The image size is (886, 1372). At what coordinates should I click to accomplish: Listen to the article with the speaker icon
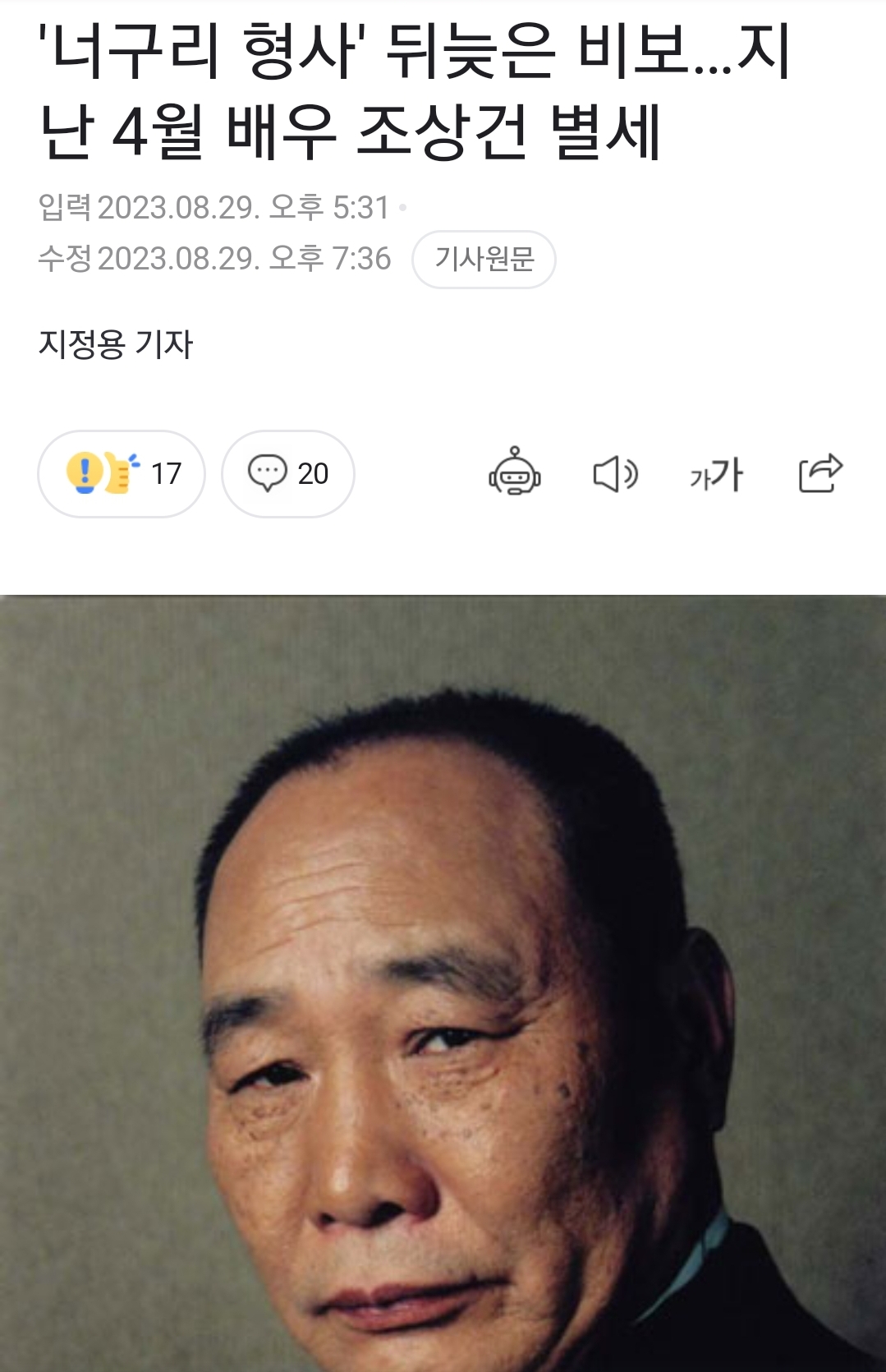[x=615, y=474]
